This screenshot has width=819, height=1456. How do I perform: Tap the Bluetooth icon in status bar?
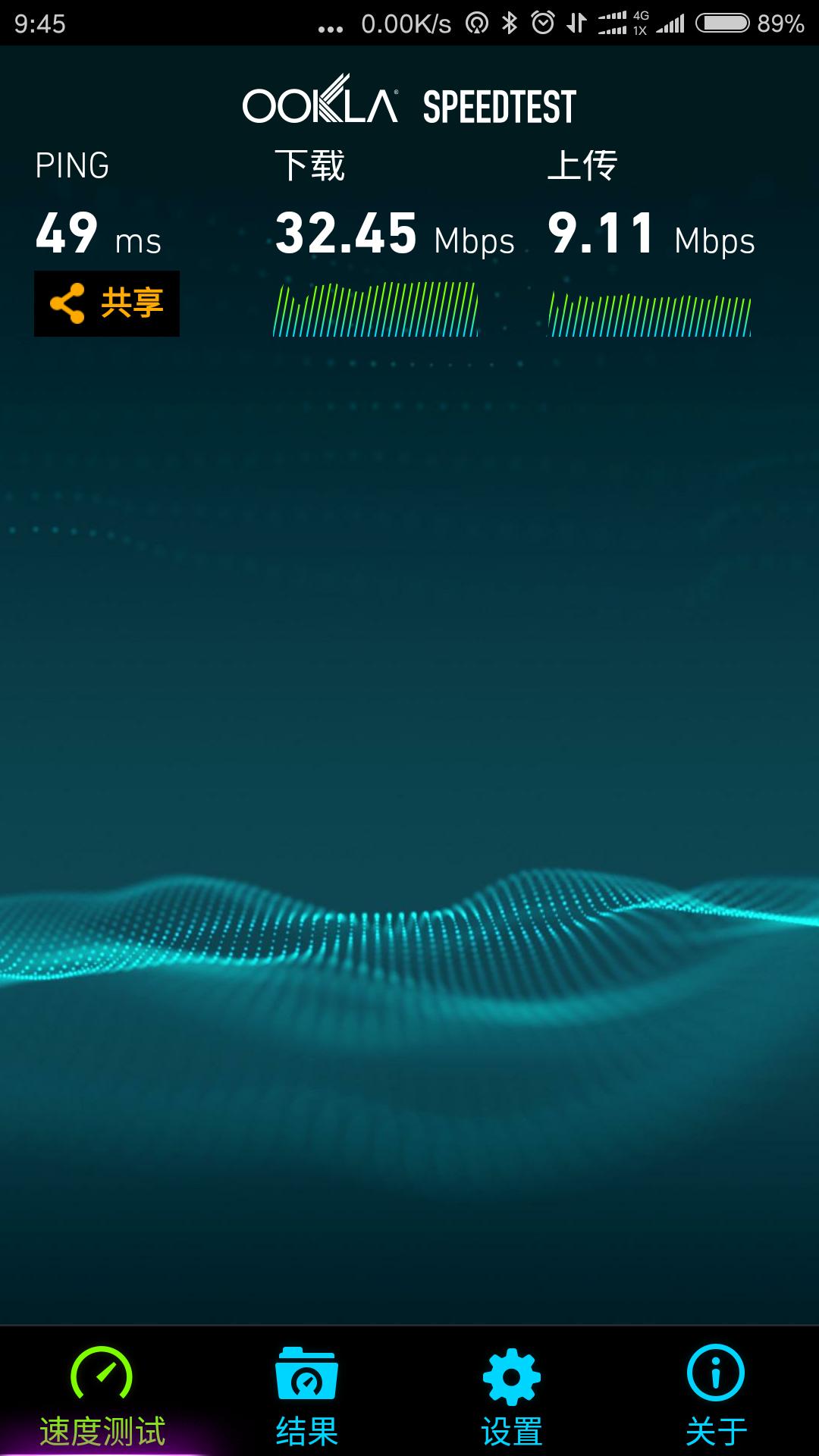(511, 21)
